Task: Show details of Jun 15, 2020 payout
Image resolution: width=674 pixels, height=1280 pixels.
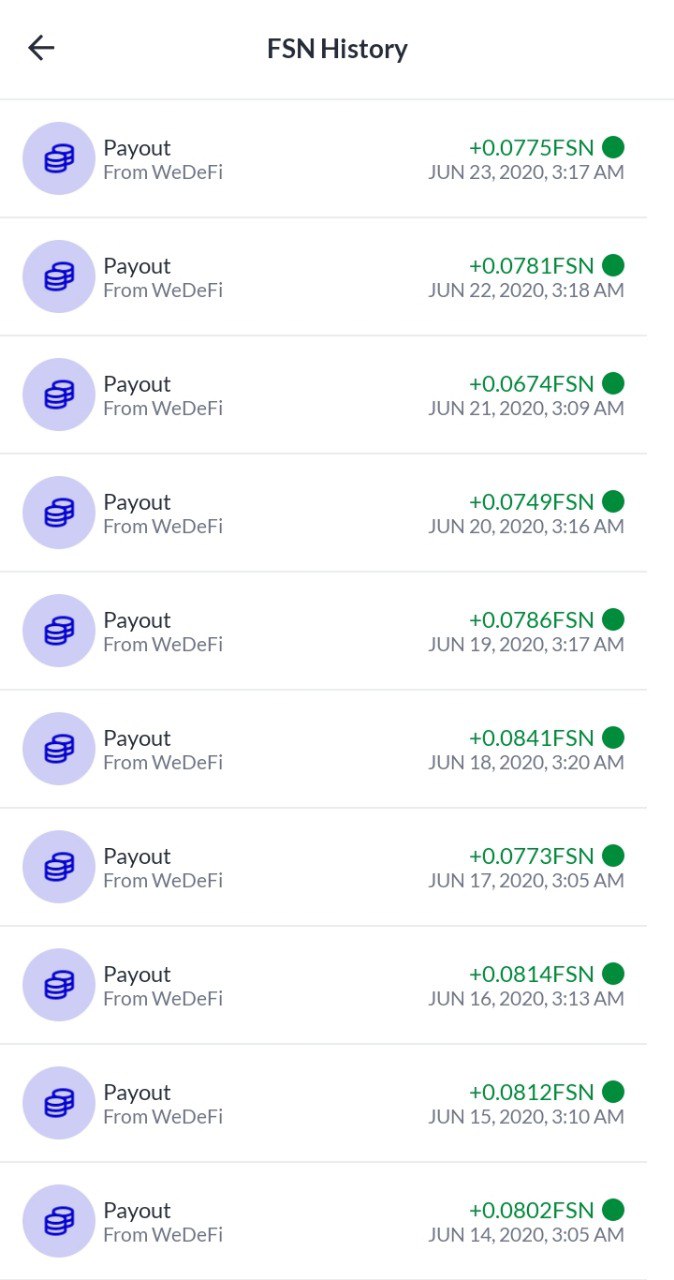Action: tap(323, 1103)
